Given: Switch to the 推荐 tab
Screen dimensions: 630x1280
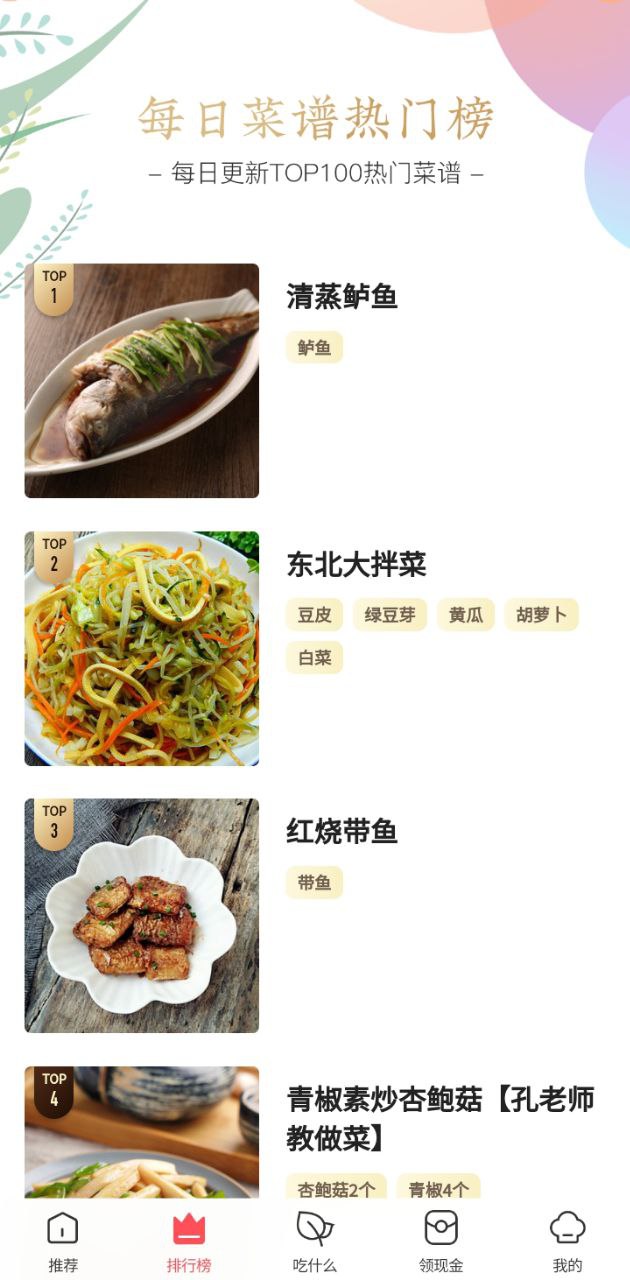Looking at the screenshot, I should pos(63,1241).
